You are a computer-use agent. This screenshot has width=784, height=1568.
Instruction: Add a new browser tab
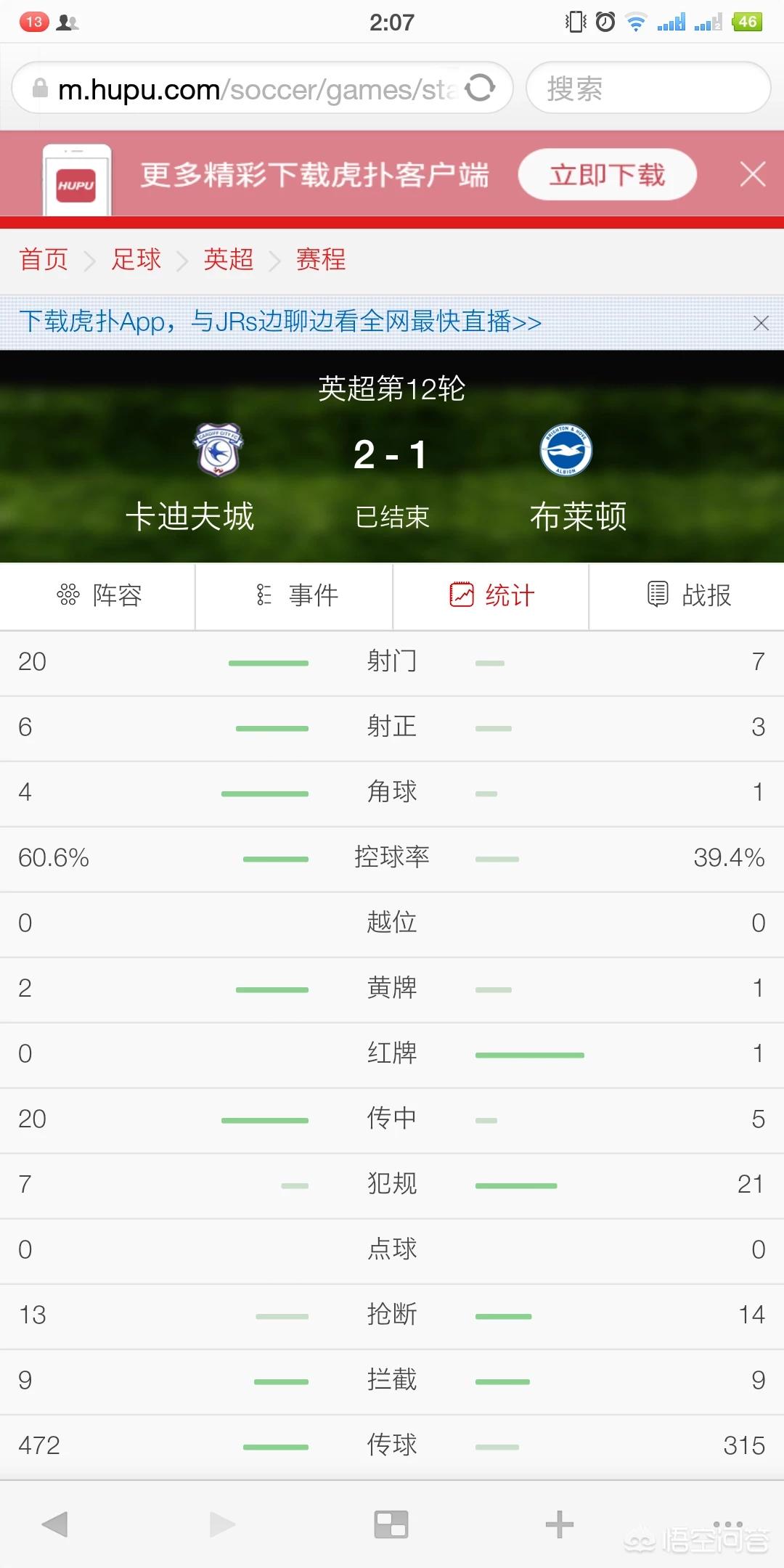coord(559,1524)
